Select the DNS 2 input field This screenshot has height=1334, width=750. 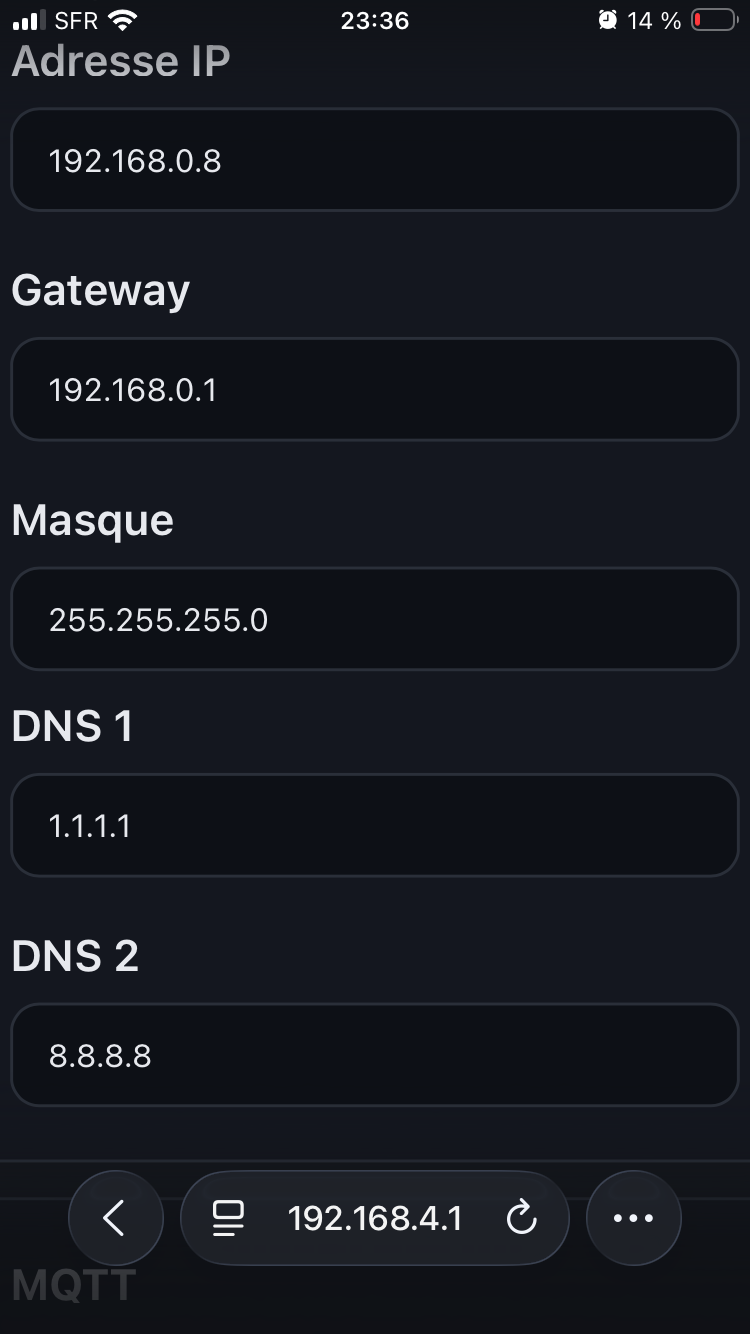point(374,1055)
